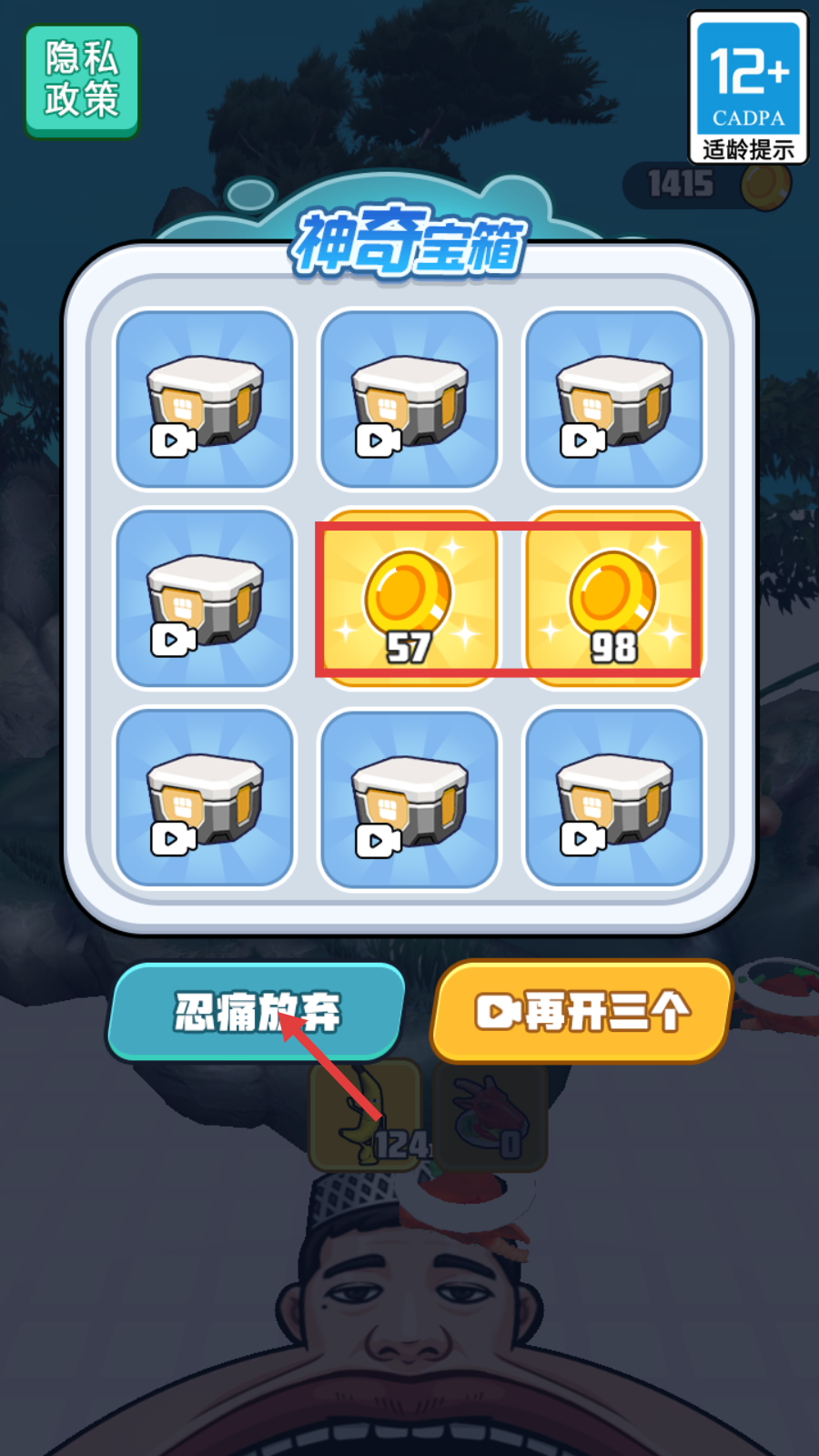Image resolution: width=819 pixels, height=1456 pixels.
Task: Open the 隐私政策 privacy policy
Action: 82,81
